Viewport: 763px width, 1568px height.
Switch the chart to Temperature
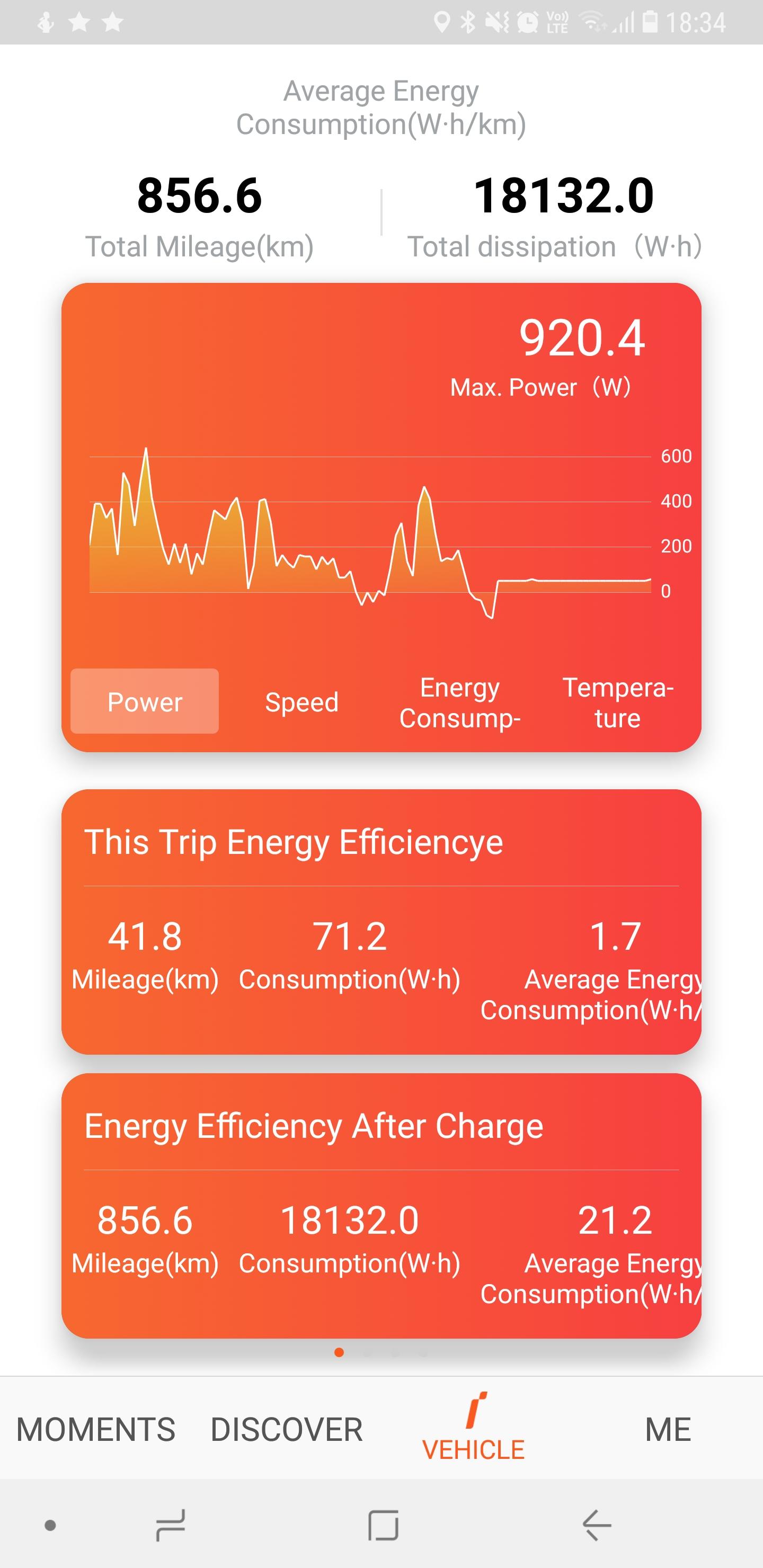point(617,702)
